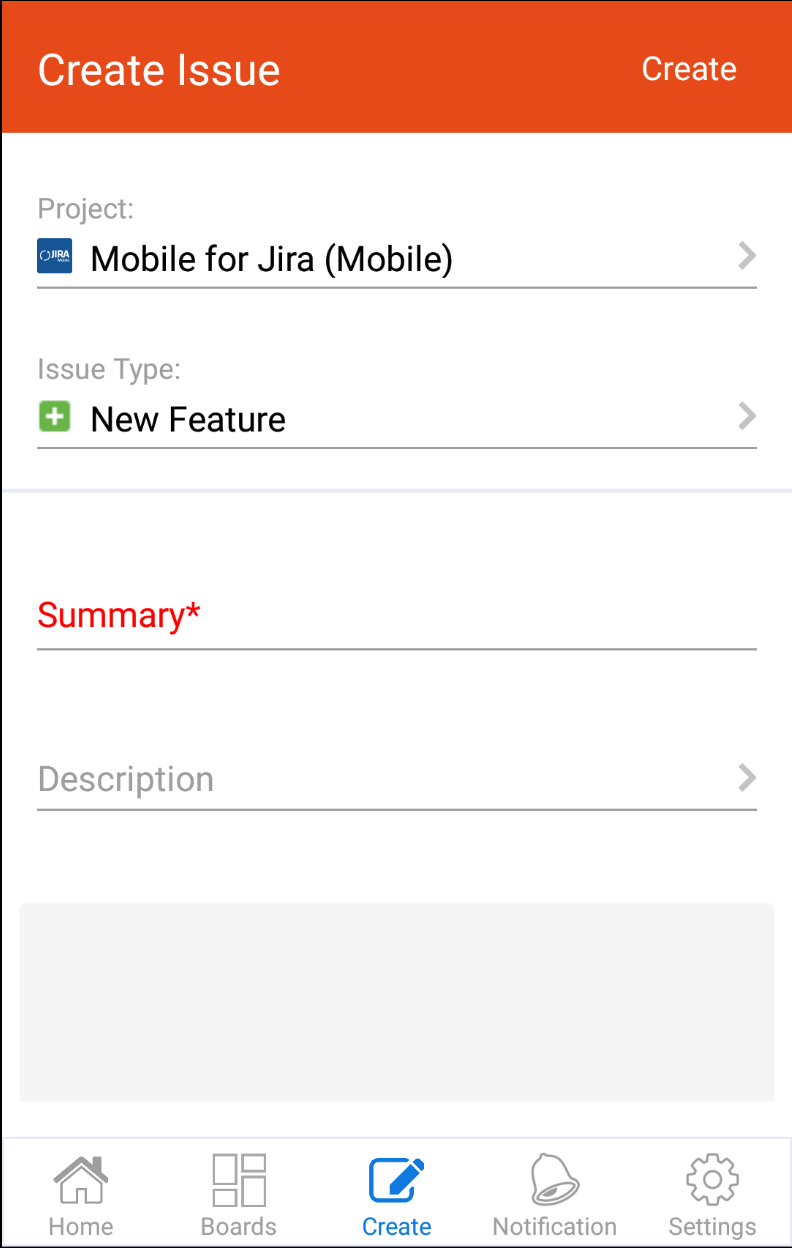Image resolution: width=792 pixels, height=1248 pixels.
Task: Select the Create tab
Action: pos(397,1194)
